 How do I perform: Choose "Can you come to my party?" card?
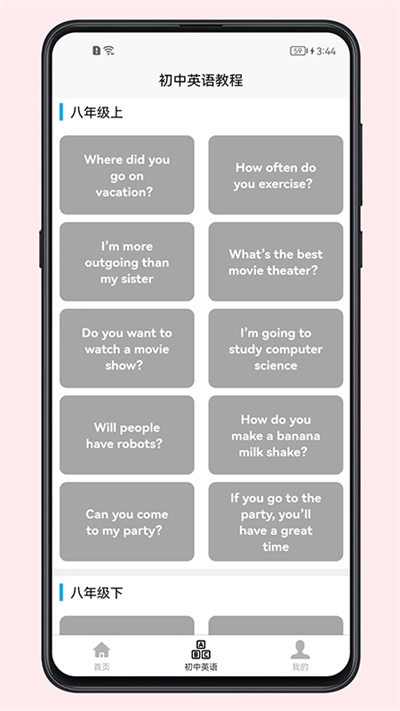127,521
